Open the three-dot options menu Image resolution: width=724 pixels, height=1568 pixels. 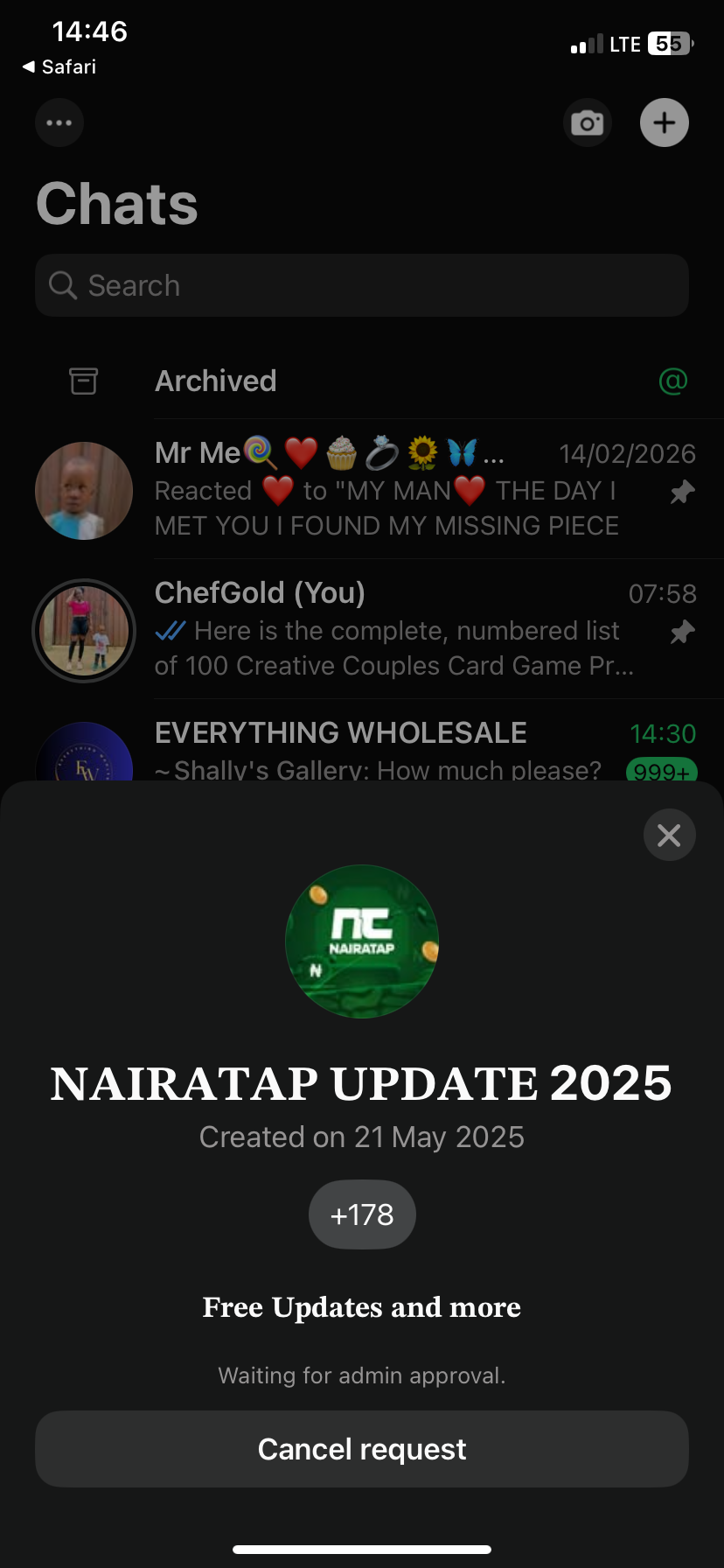(x=59, y=122)
